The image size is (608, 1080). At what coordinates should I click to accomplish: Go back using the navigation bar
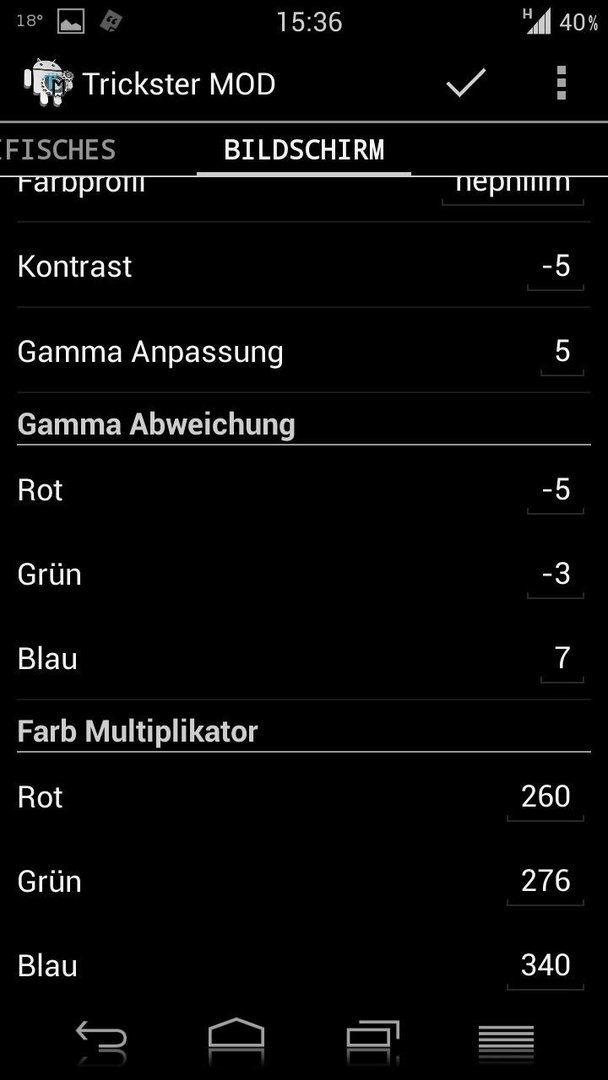coord(101,1037)
